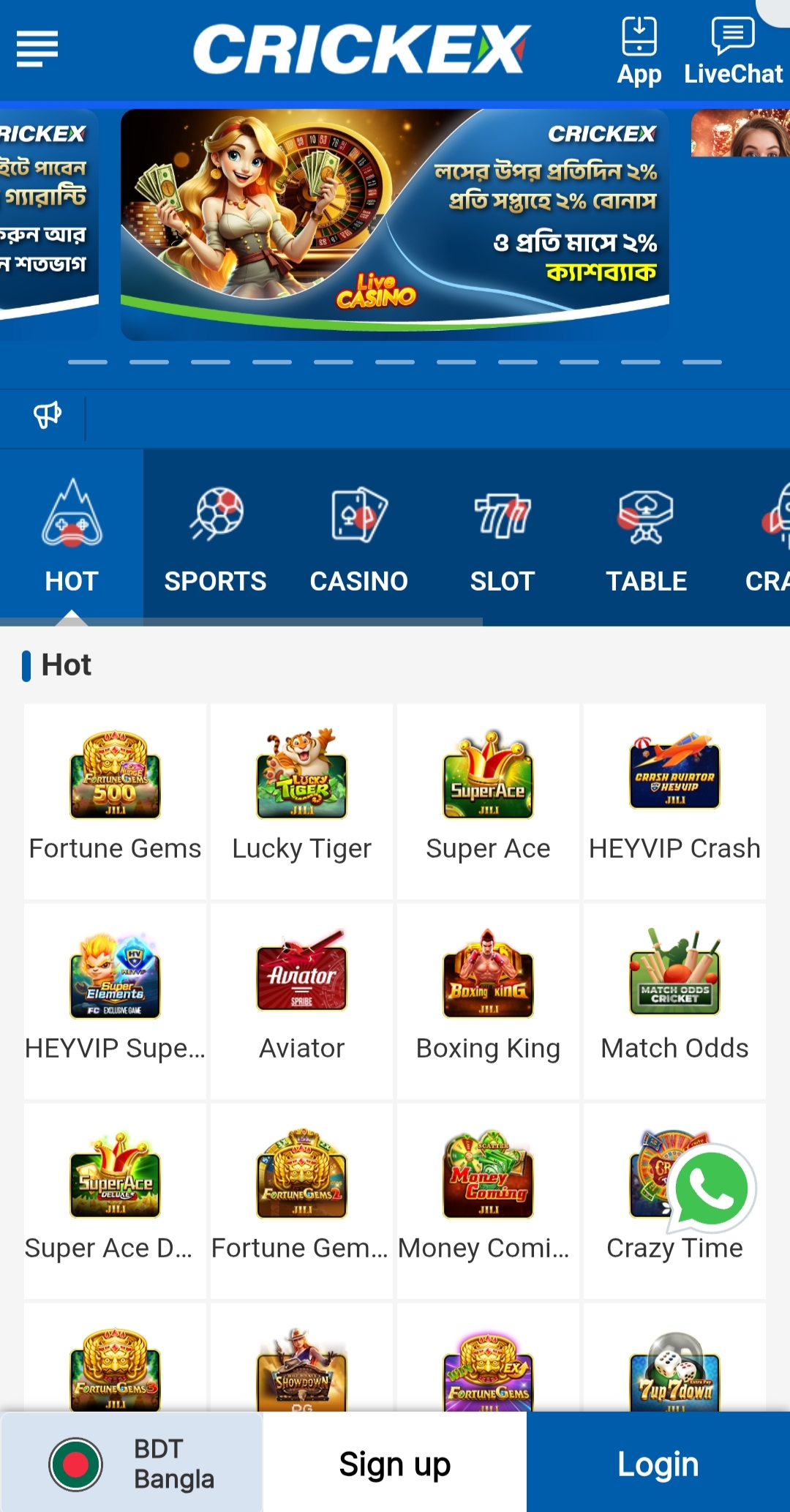Image resolution: width=790 pixels, height=1512 pixels.
Task: Tap the Login button
Action: coord(658,1463)
